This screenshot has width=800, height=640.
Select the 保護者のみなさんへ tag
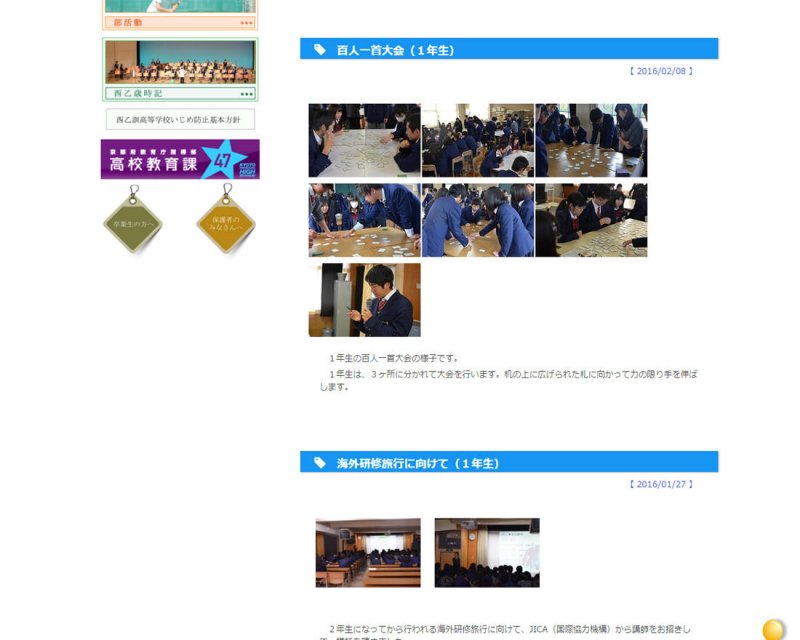point(226,224)
